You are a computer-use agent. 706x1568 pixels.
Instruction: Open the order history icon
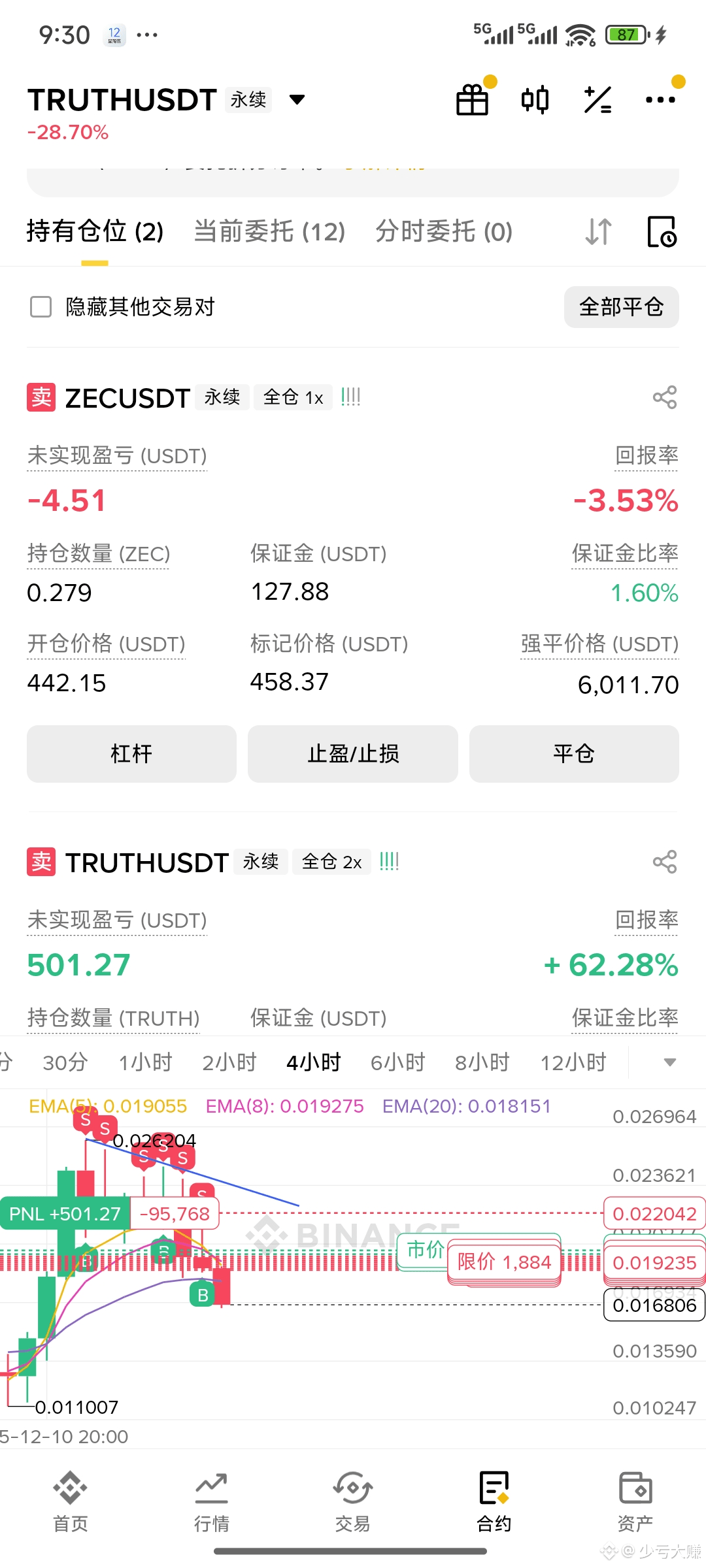(662, 232)
